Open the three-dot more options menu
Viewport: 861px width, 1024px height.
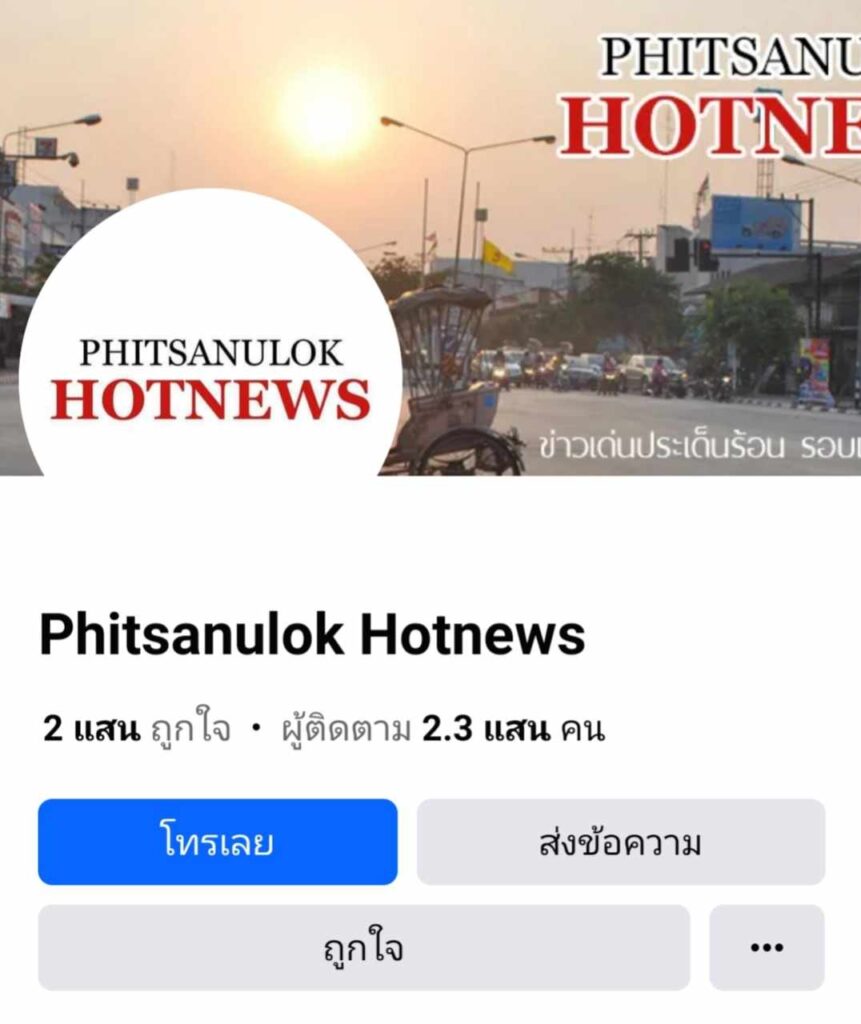[766, 947]
